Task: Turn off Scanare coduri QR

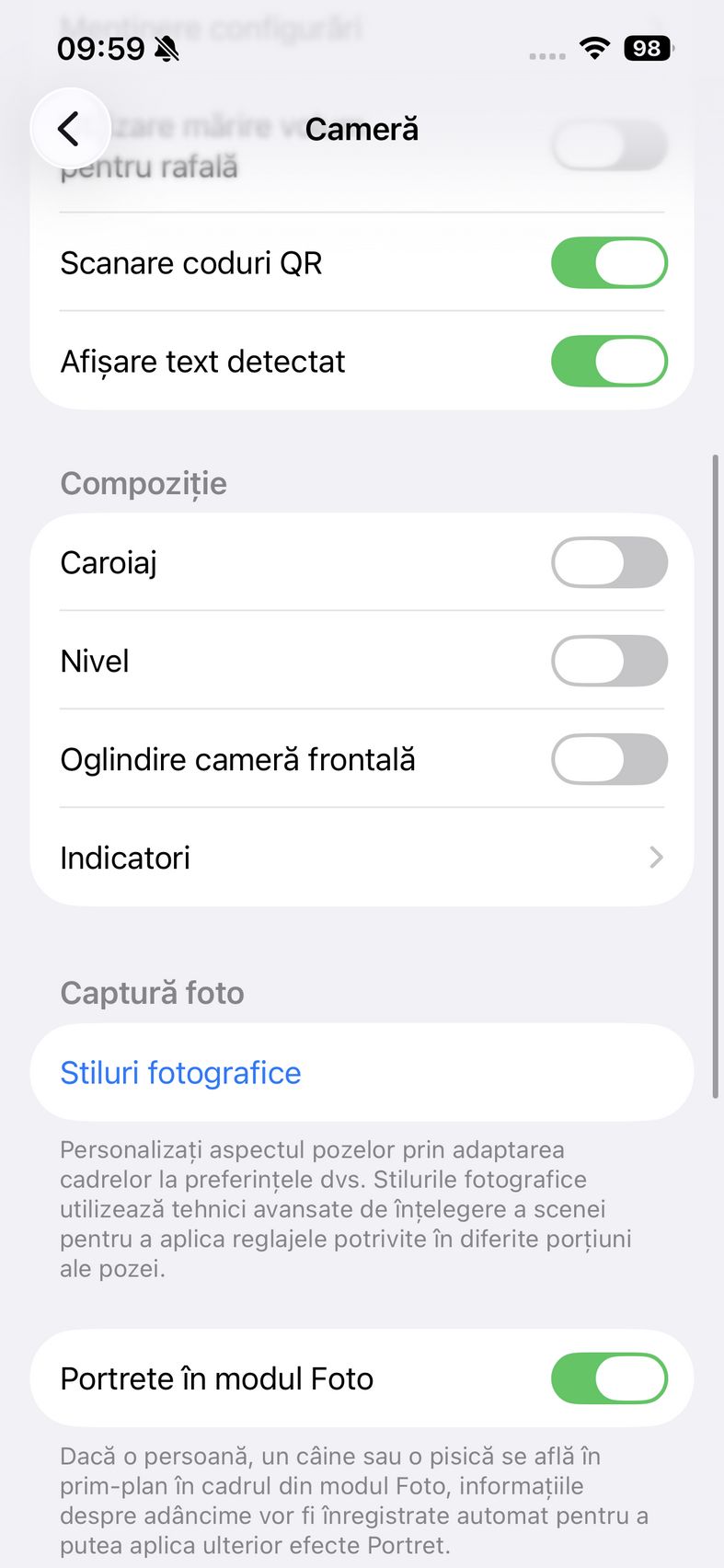Action: pyautogui.click(x=608, y=263)
